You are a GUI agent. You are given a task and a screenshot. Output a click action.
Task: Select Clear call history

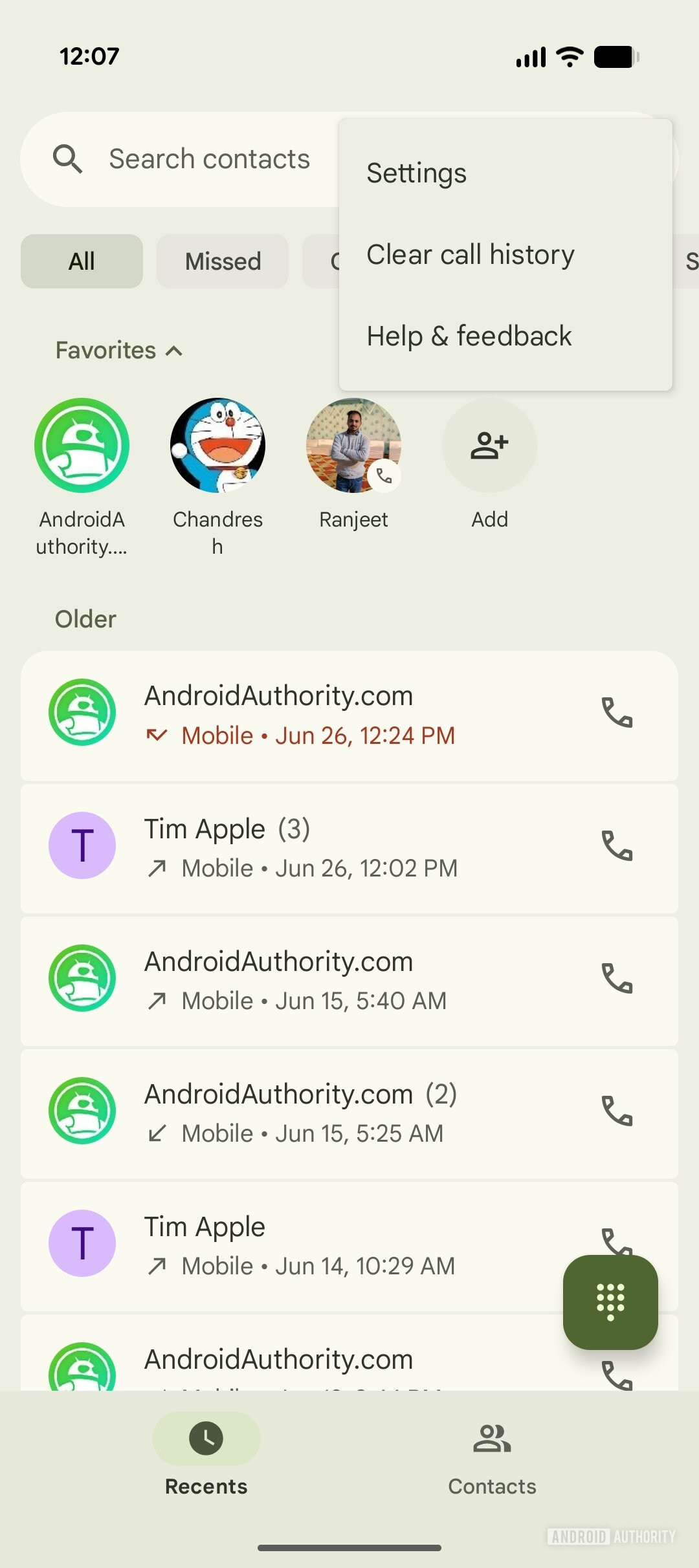point(470,255)
